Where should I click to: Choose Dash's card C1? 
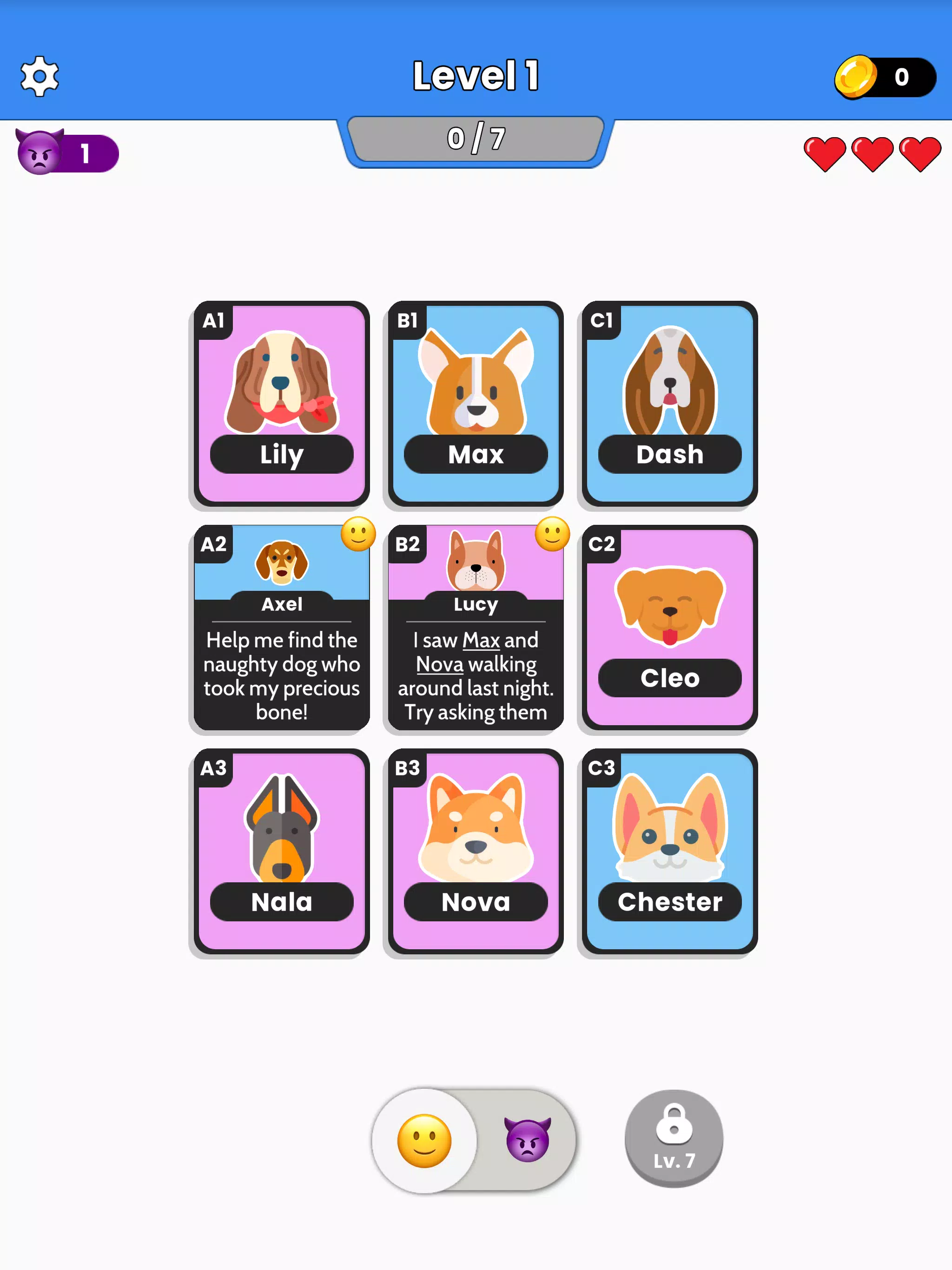click(x=669, y=403)
